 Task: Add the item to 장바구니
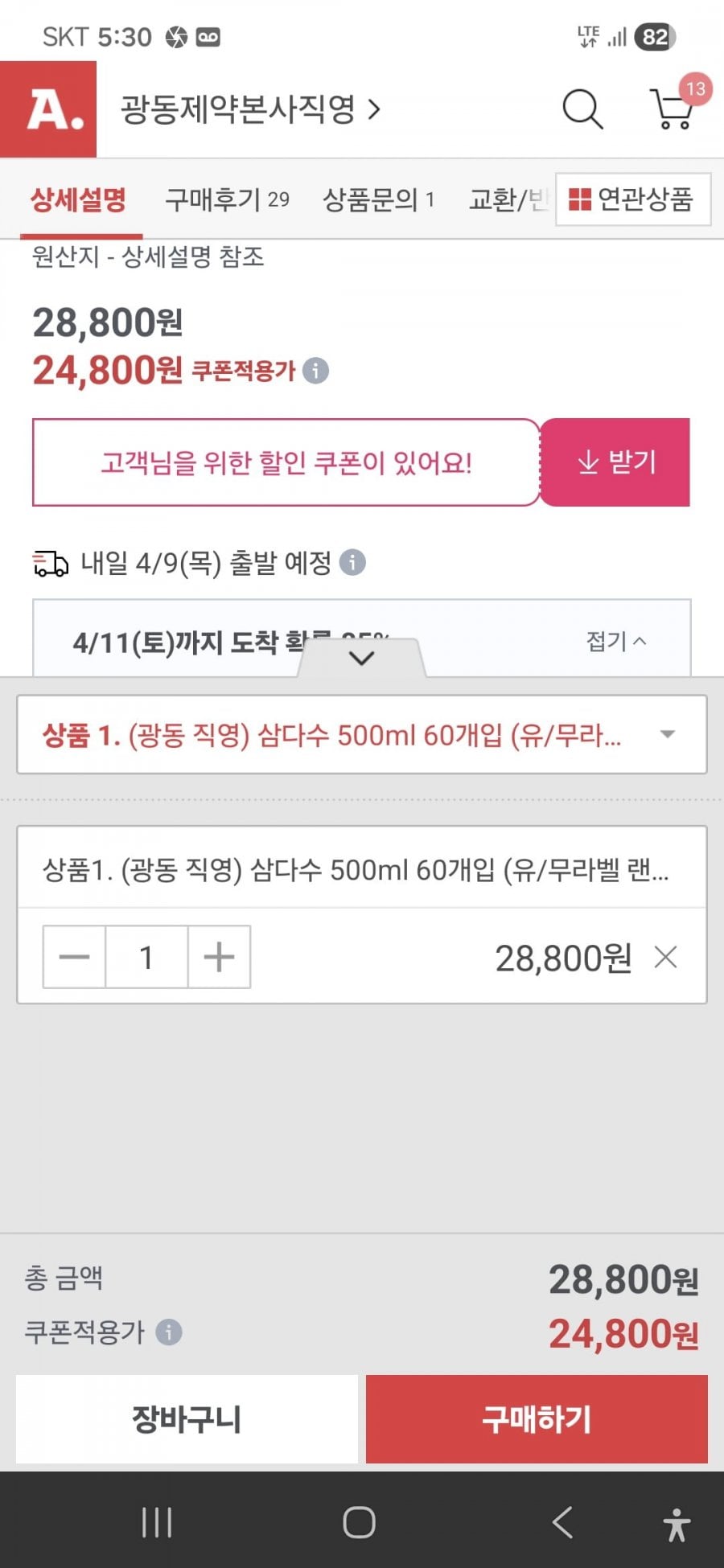point(187,1419)
